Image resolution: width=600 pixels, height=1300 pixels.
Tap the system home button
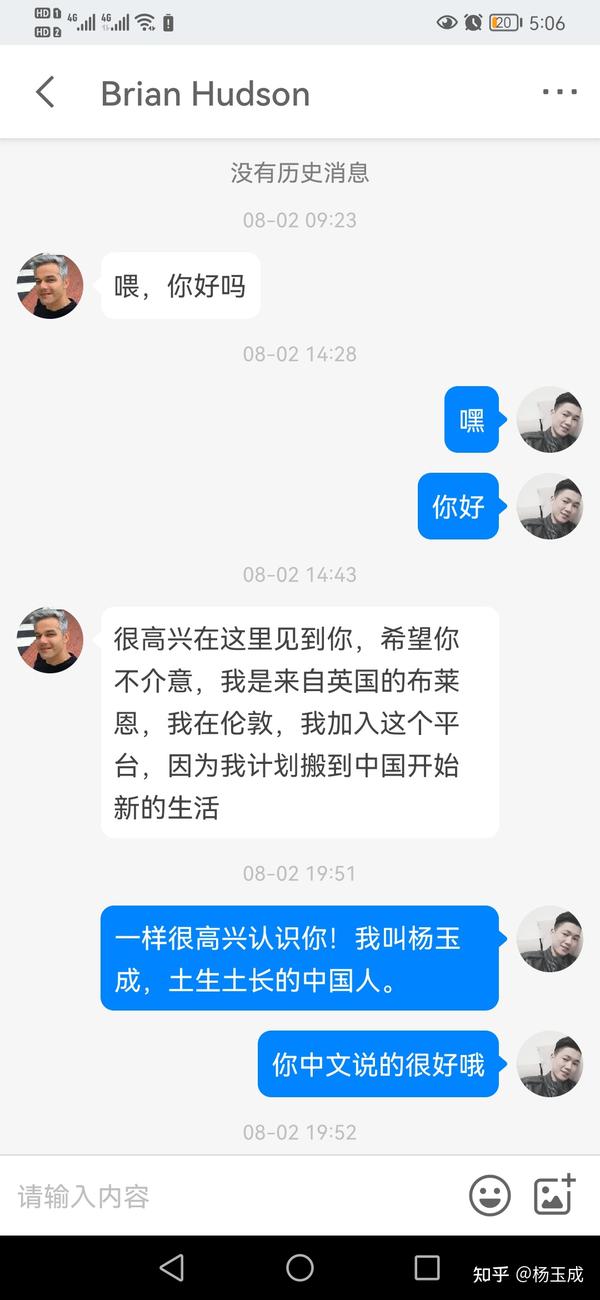(300, 1268)
